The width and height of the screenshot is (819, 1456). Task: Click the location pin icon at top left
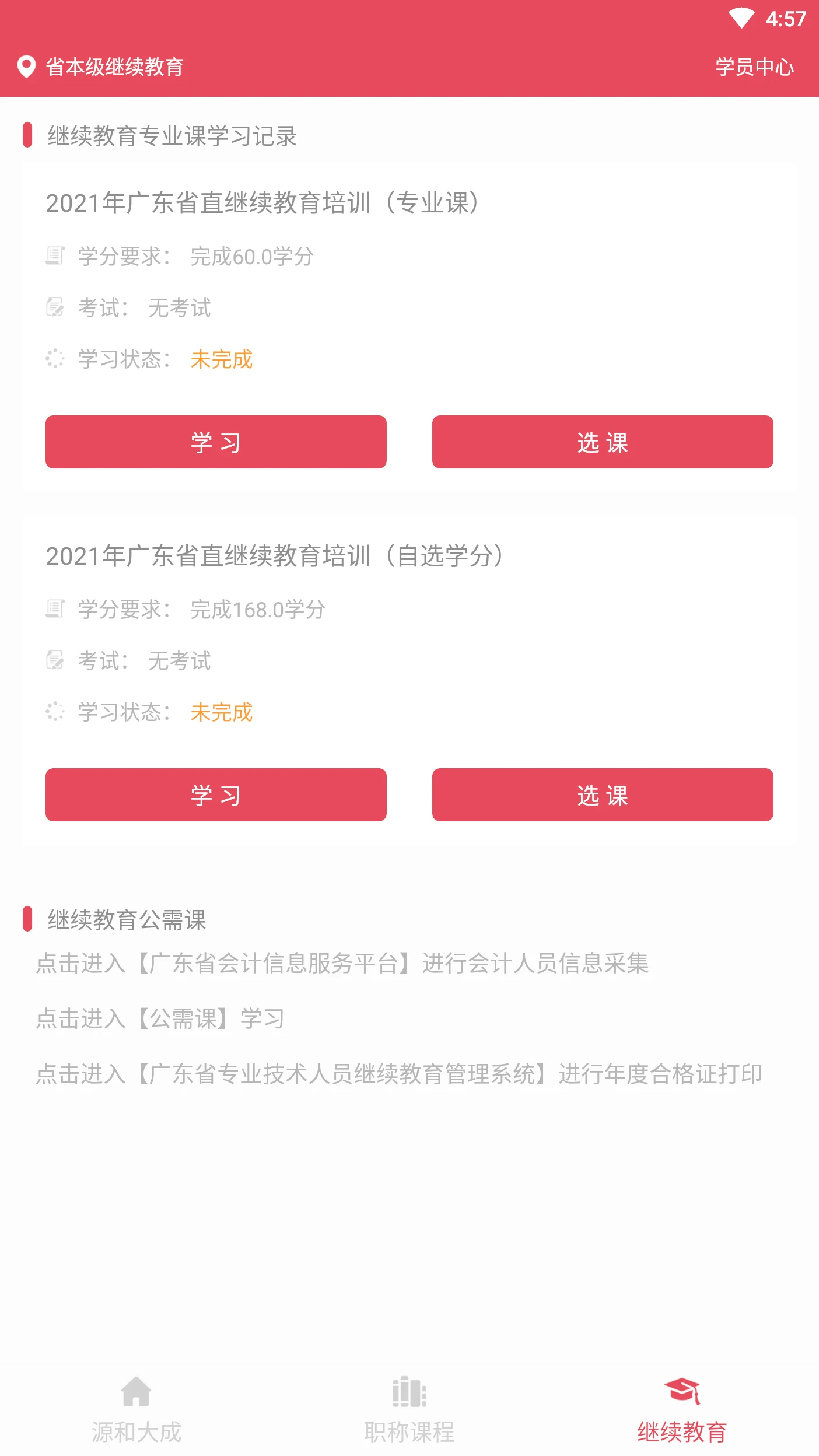click(x=26, y=66)
